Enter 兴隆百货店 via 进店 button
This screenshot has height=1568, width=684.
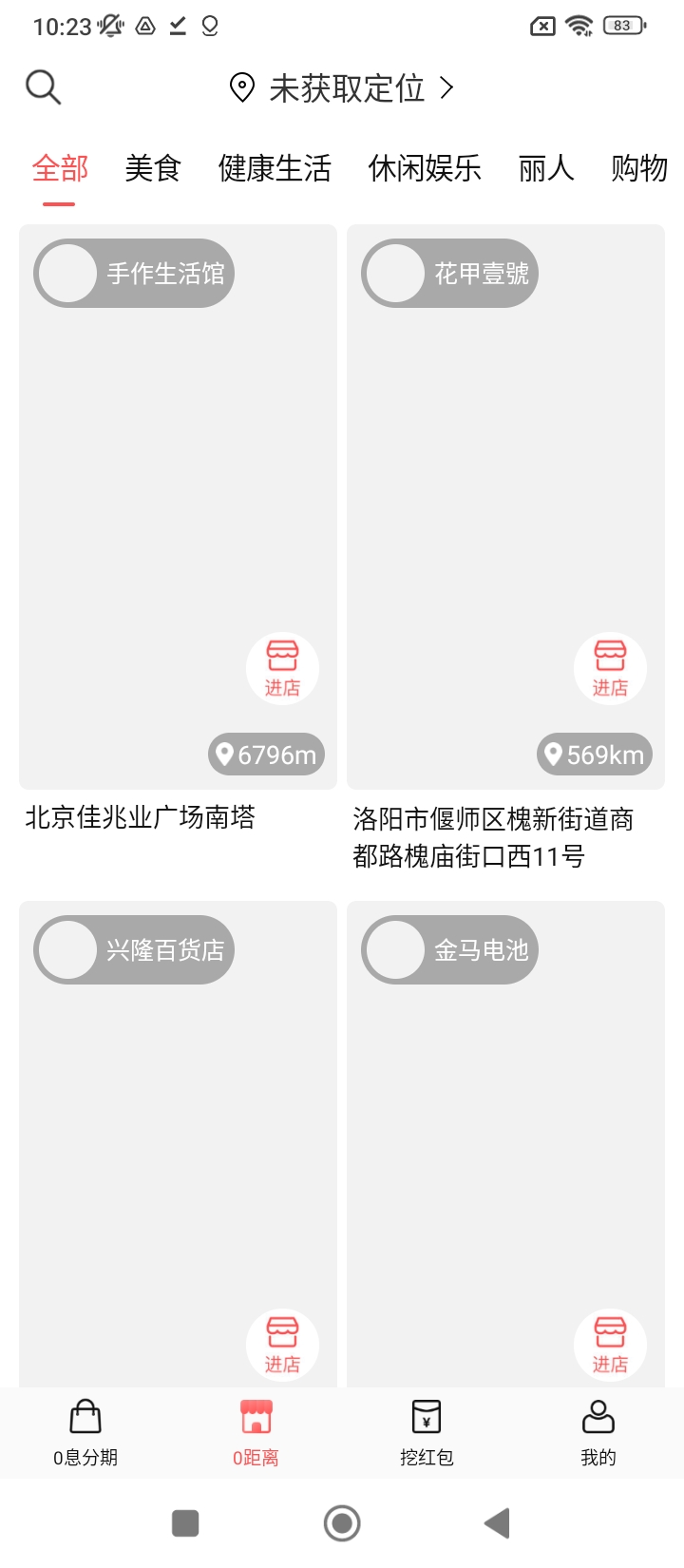pyautogui.click(x=282, y=1346)
